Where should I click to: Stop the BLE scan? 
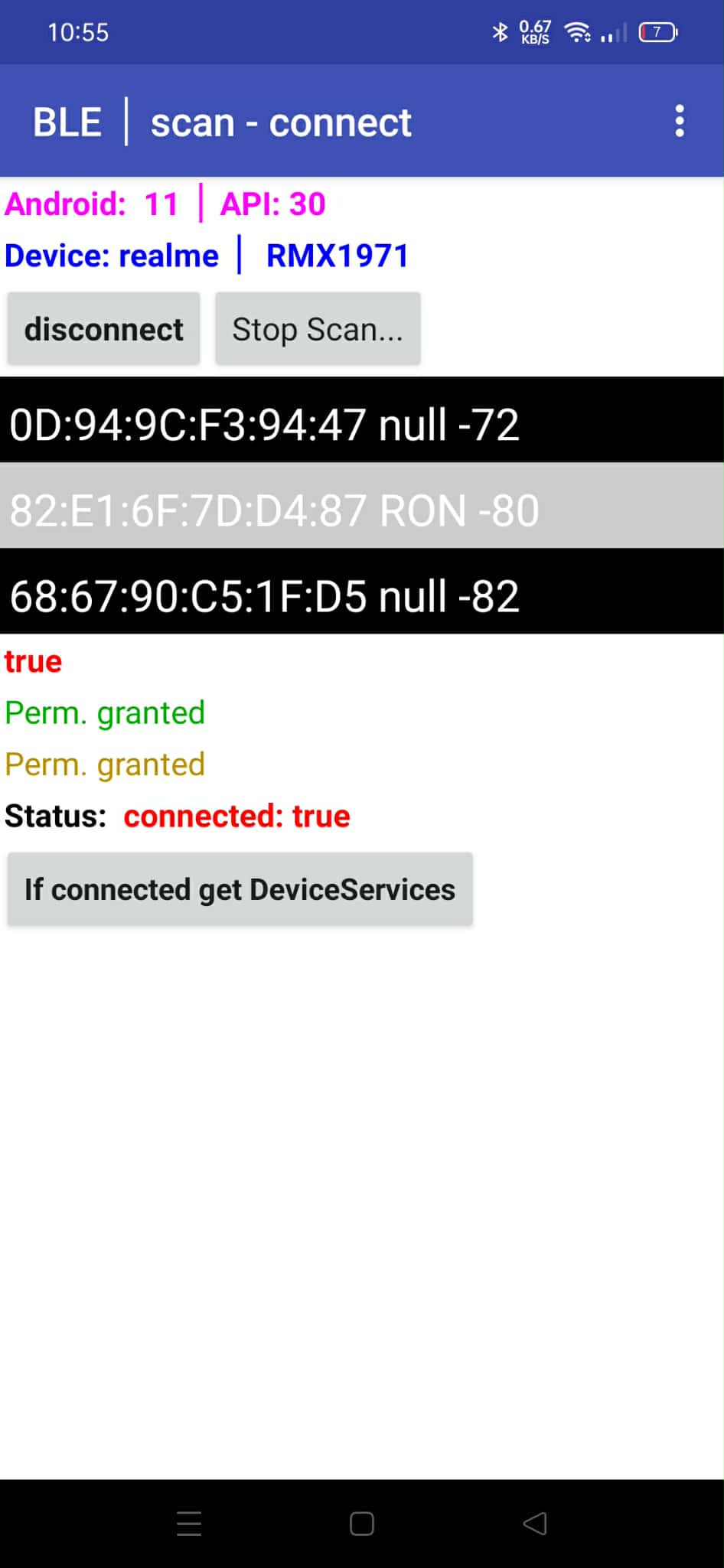pyautogui.click(x=318, y=329)
